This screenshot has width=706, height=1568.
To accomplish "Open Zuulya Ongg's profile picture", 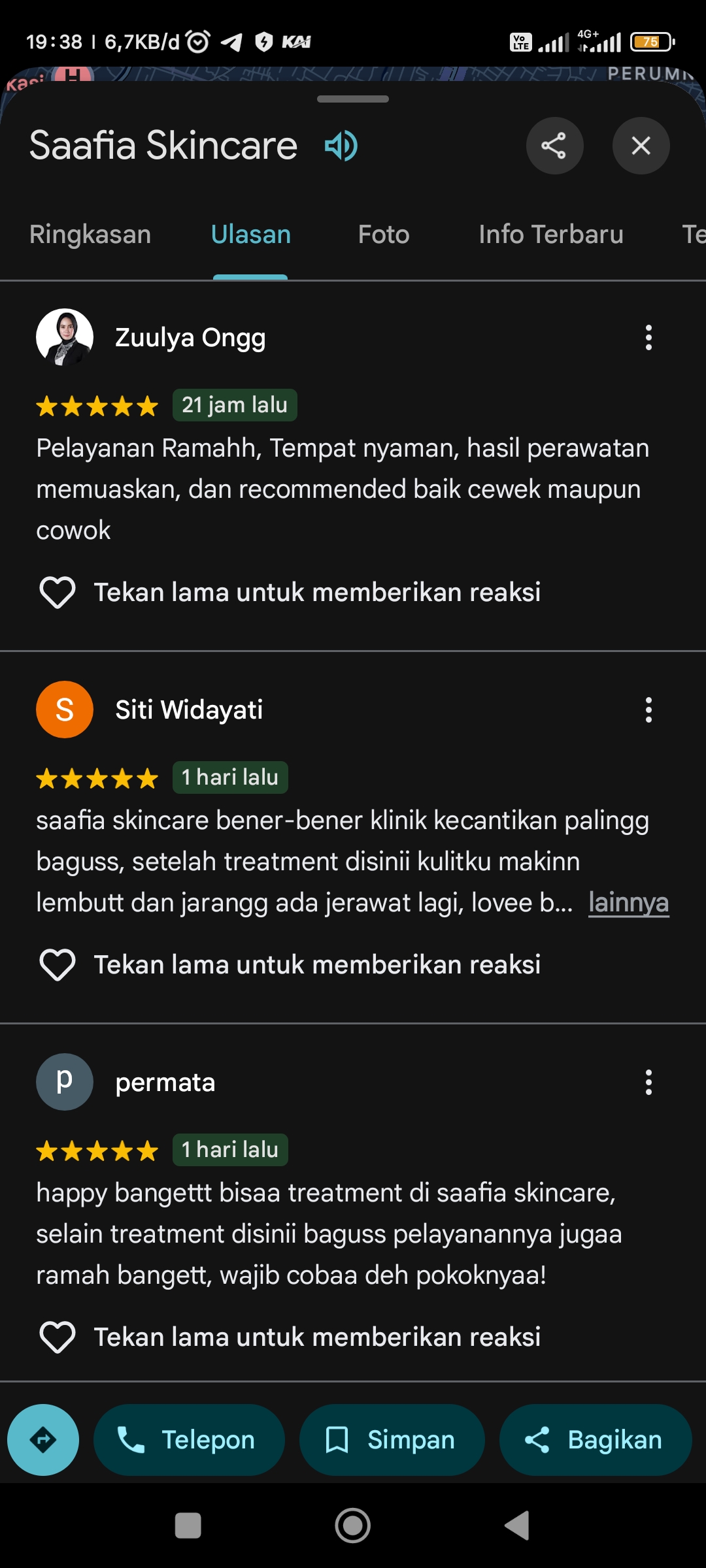I will coord(65,337).
